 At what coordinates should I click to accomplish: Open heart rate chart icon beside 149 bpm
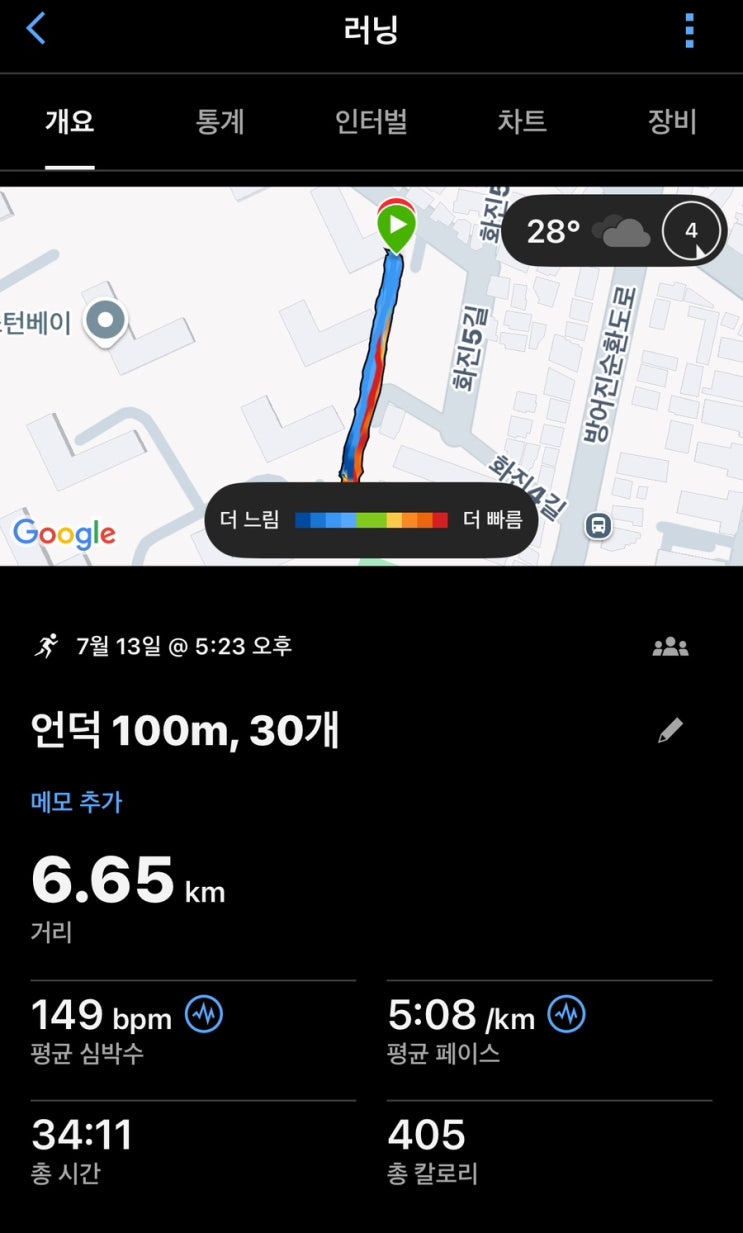click(204, 1014)
